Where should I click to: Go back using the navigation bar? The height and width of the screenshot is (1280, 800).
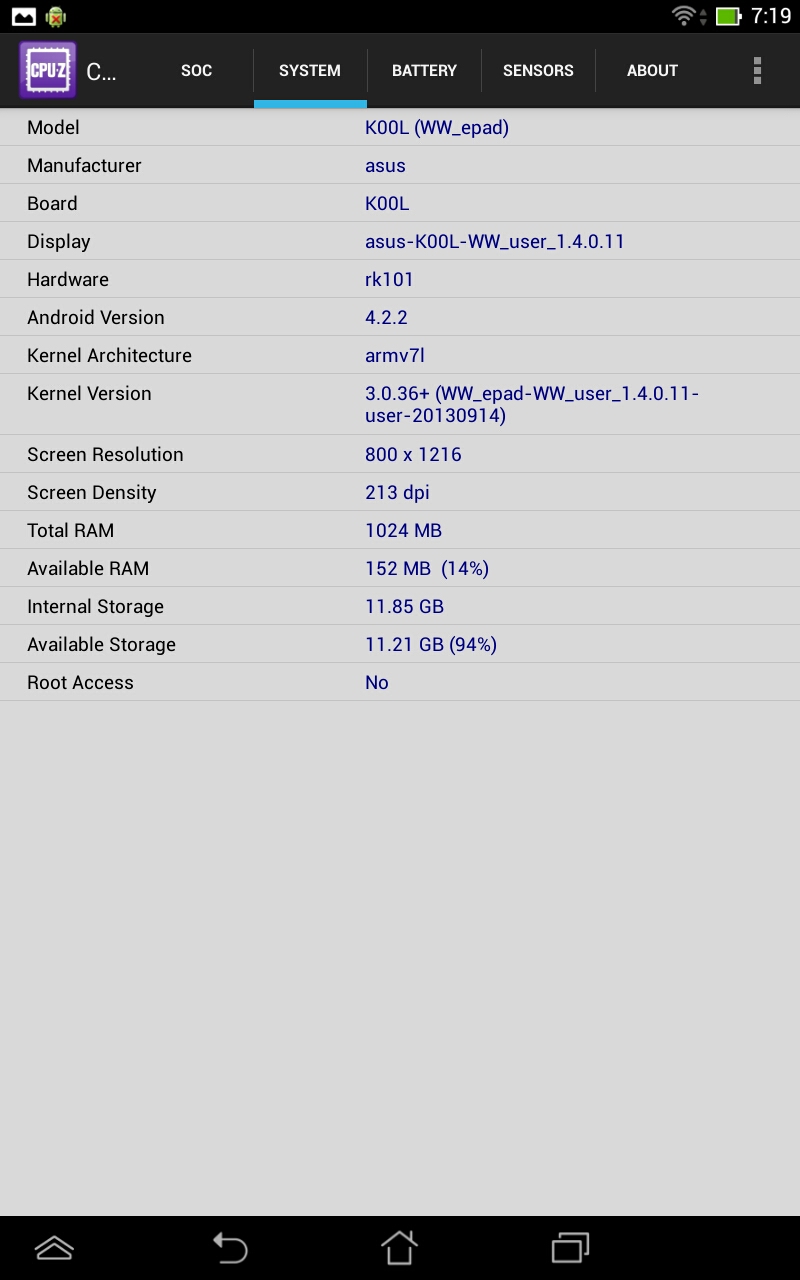point(230,1247)
